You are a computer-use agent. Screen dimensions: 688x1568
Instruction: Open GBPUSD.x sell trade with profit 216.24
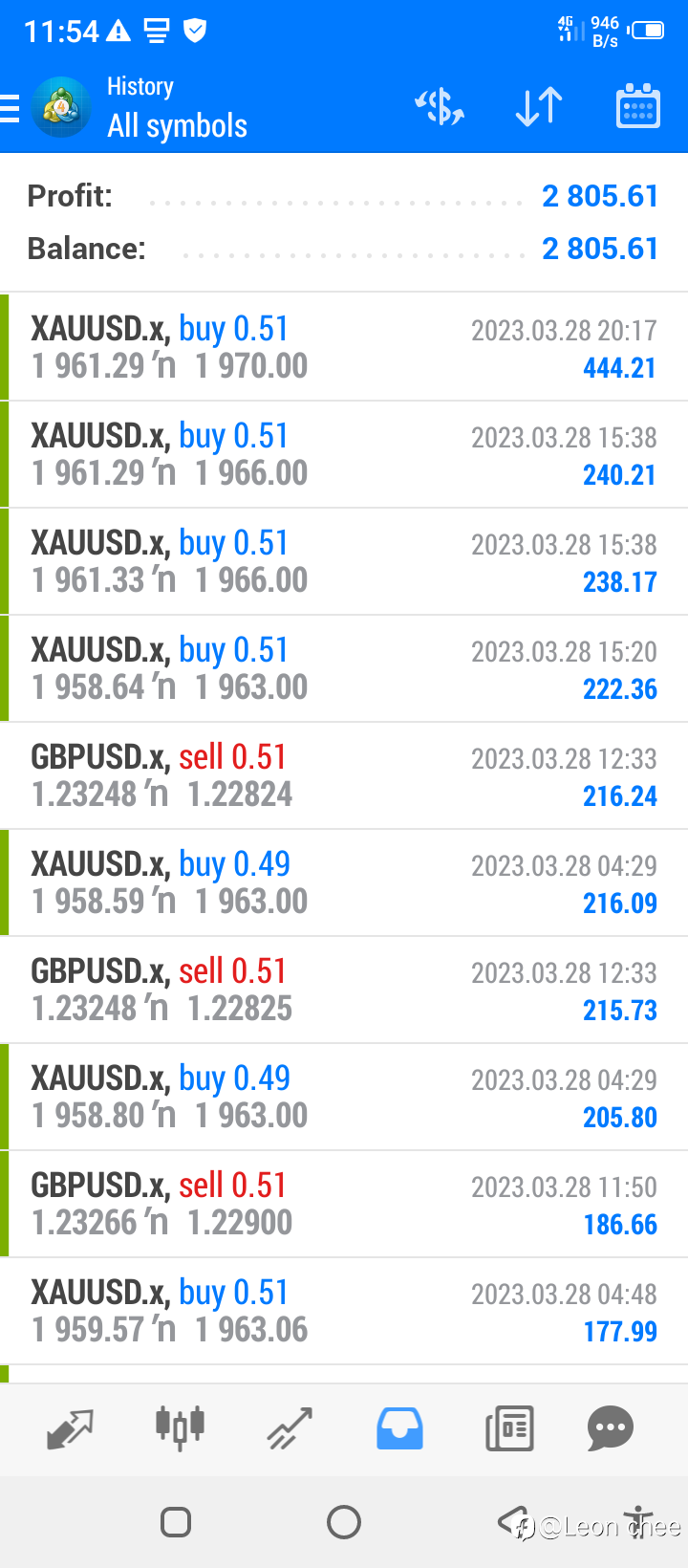point(344,775)
